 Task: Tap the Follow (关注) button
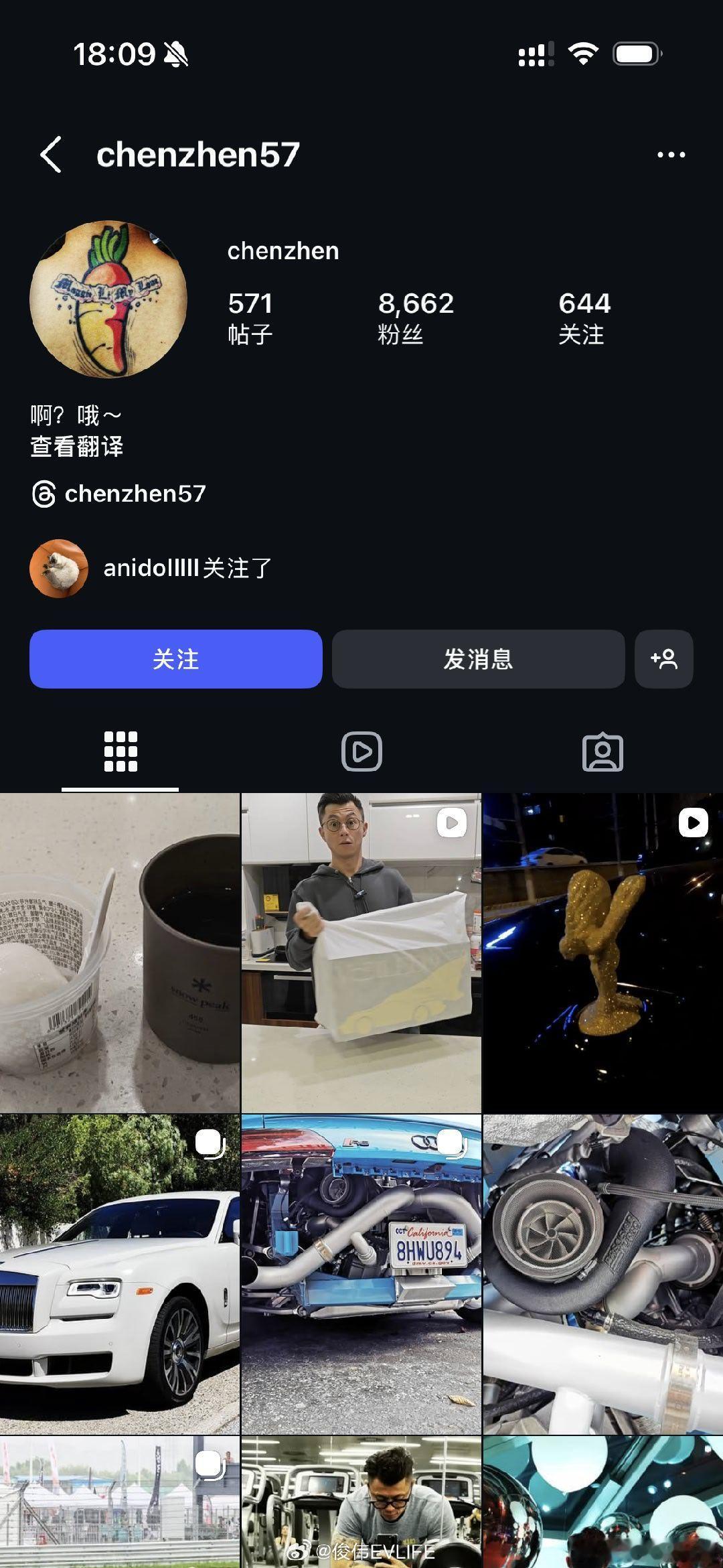click(175, 659)
